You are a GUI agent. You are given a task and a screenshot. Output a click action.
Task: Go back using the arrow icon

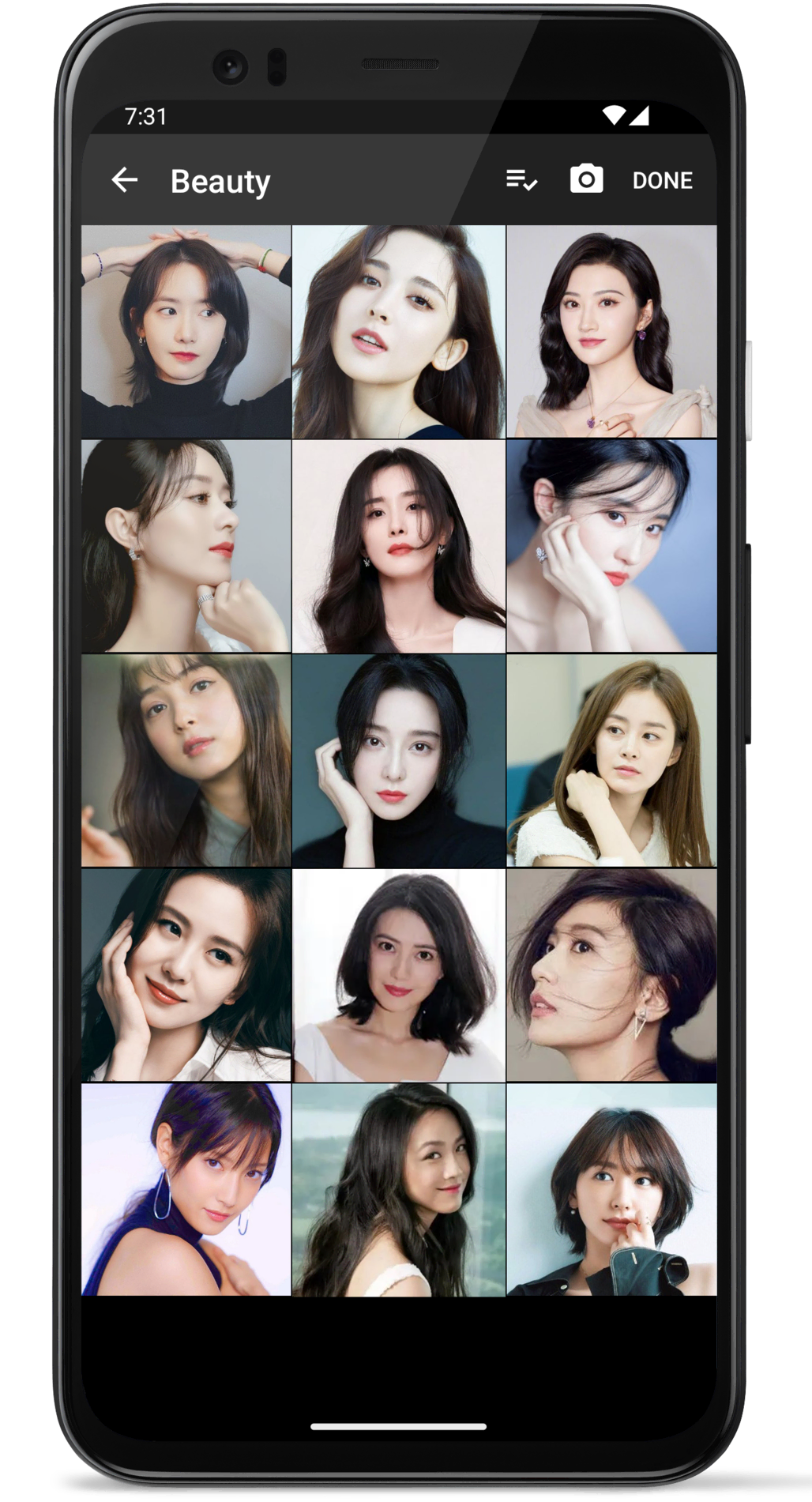[124, 180]
